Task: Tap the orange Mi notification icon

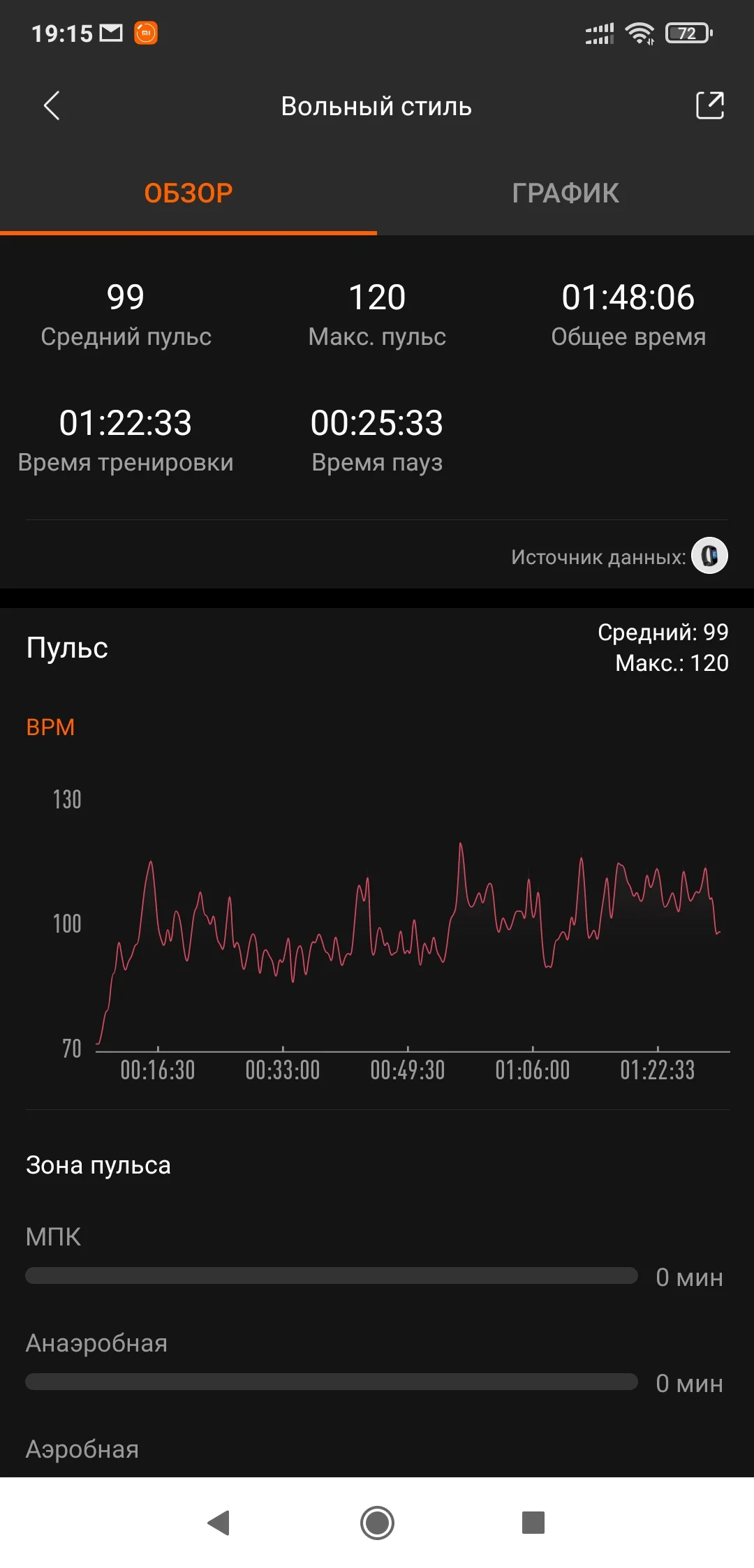Action: (x=145, y=32)
